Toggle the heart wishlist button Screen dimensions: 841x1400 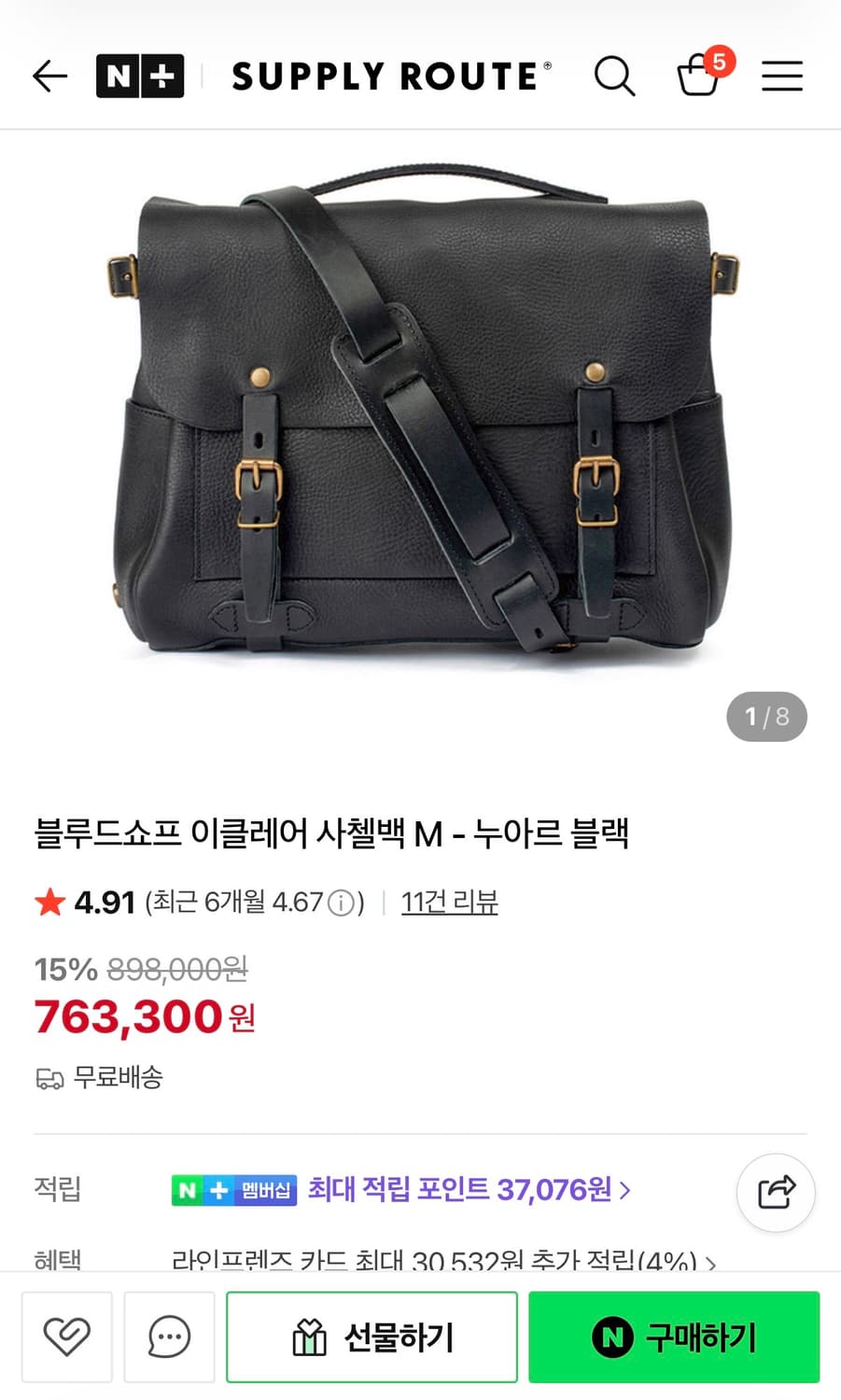66,1337
